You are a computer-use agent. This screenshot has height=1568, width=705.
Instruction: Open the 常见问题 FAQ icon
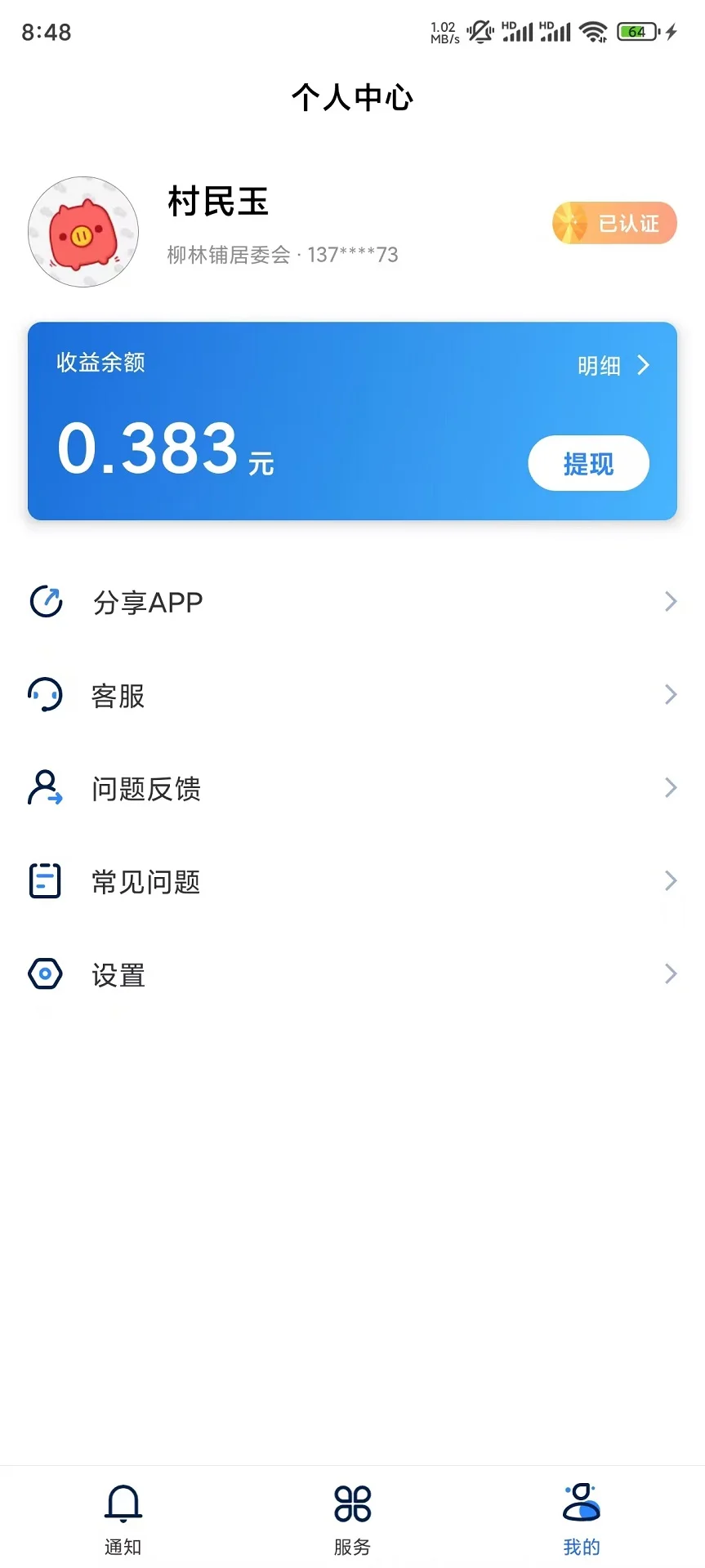point(46,881)
